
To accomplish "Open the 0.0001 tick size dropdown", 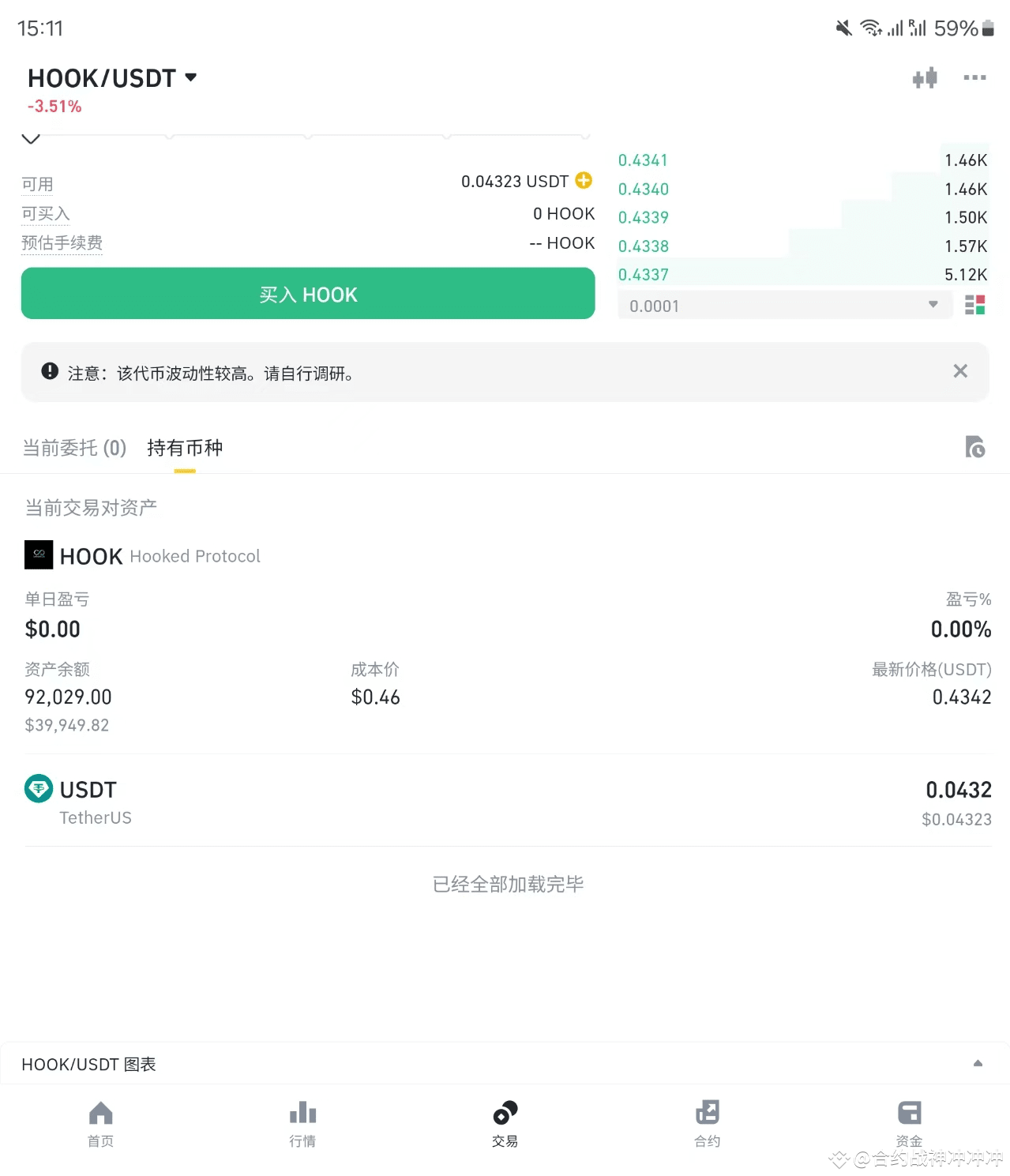I will pyautogui.click(x=784, y=305).
